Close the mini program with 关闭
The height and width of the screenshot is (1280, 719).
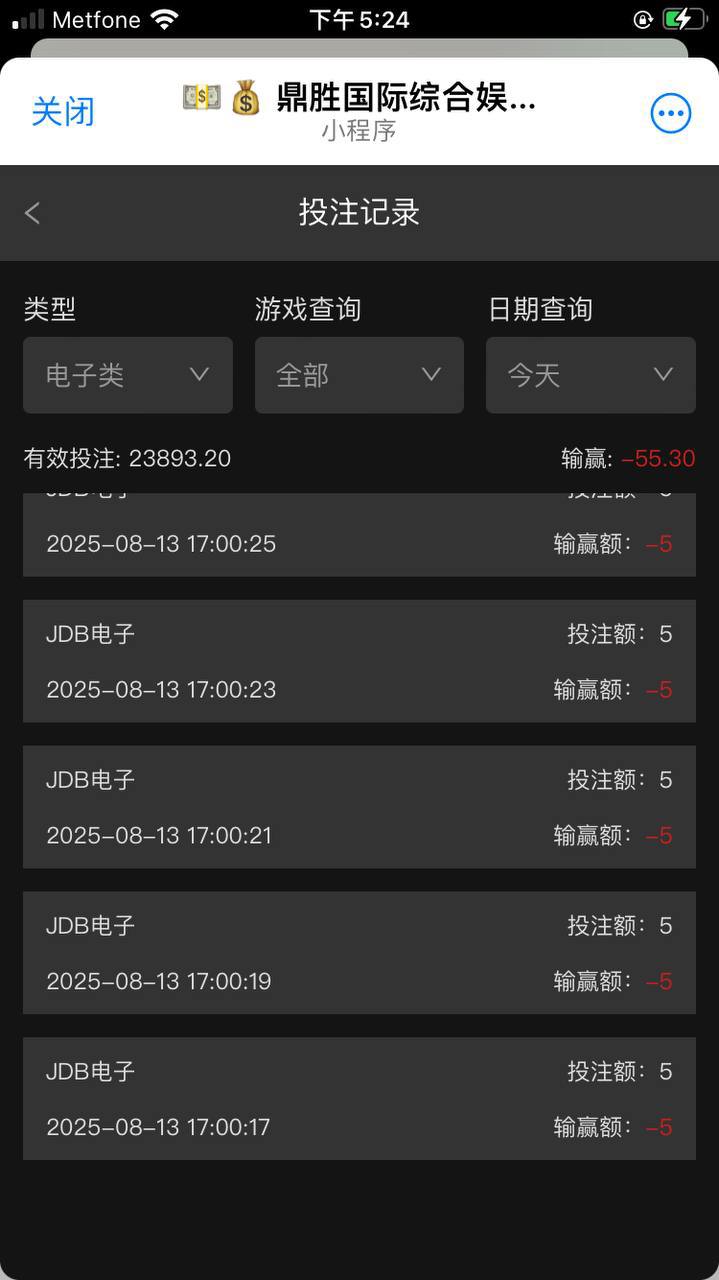[x=63, y=112]
